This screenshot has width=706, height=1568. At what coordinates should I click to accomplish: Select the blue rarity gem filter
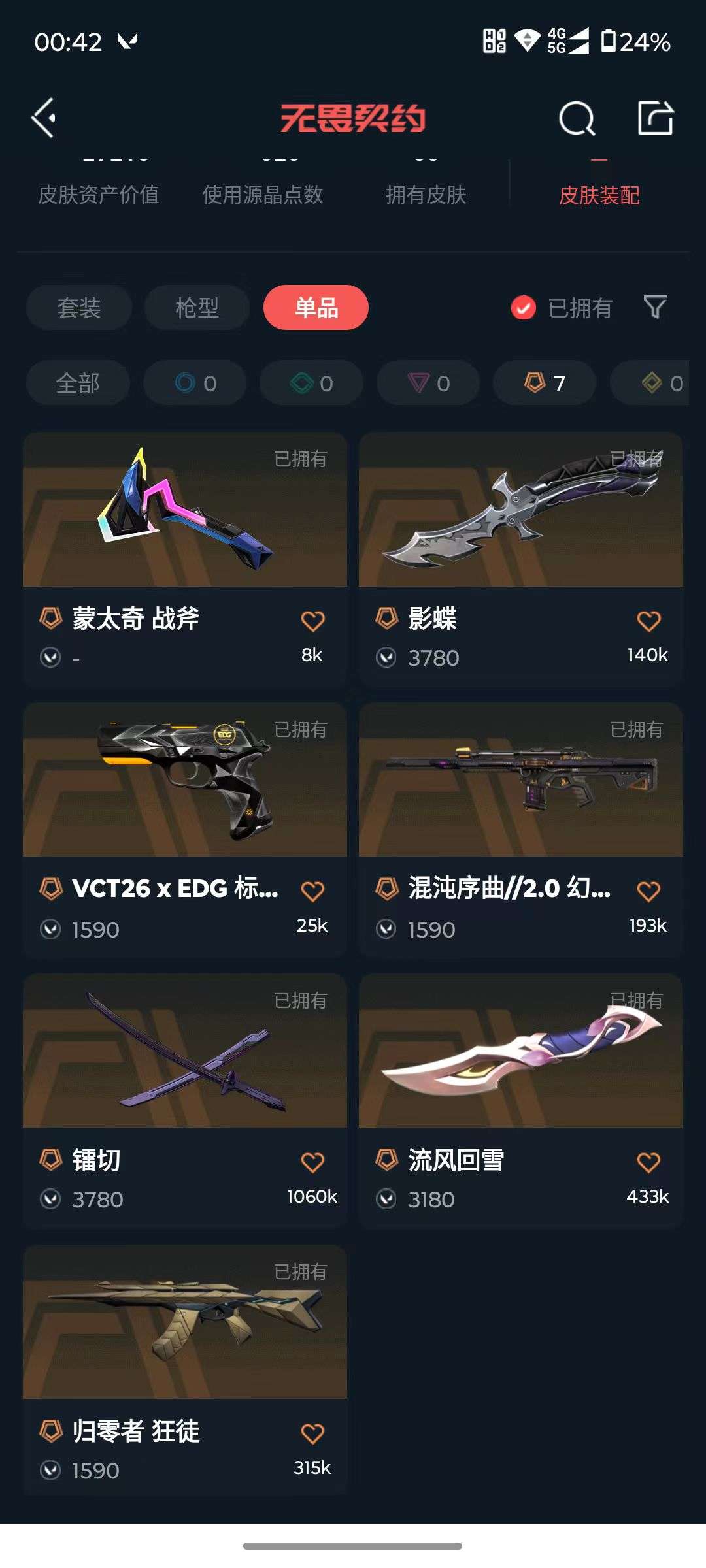[x=194, y=384]
